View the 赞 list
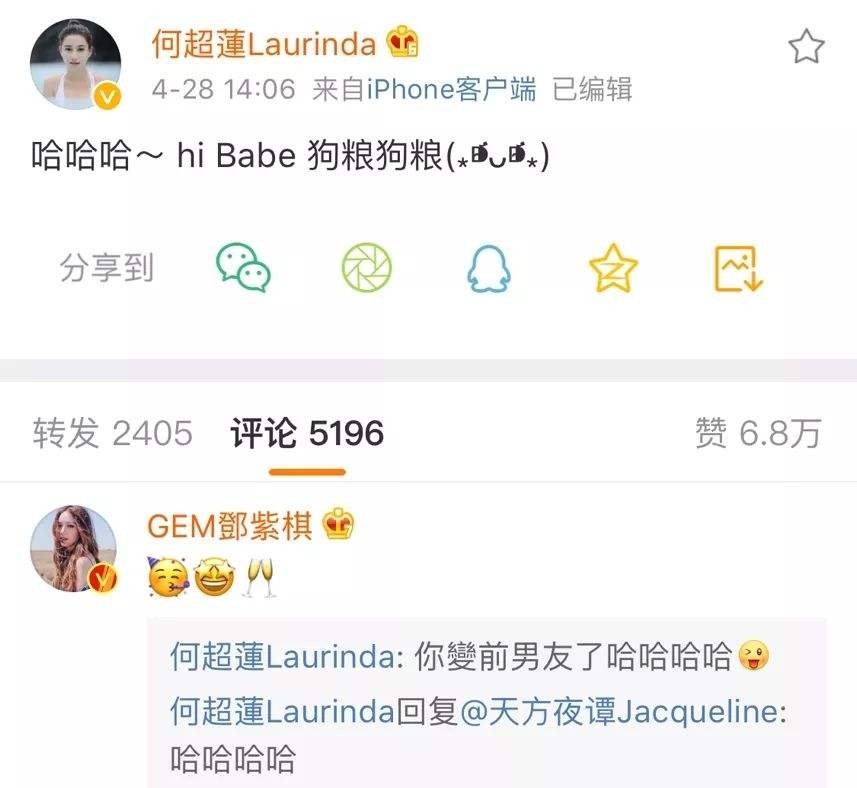The height and width of the screenshot is (788, 857). point(757,433)
